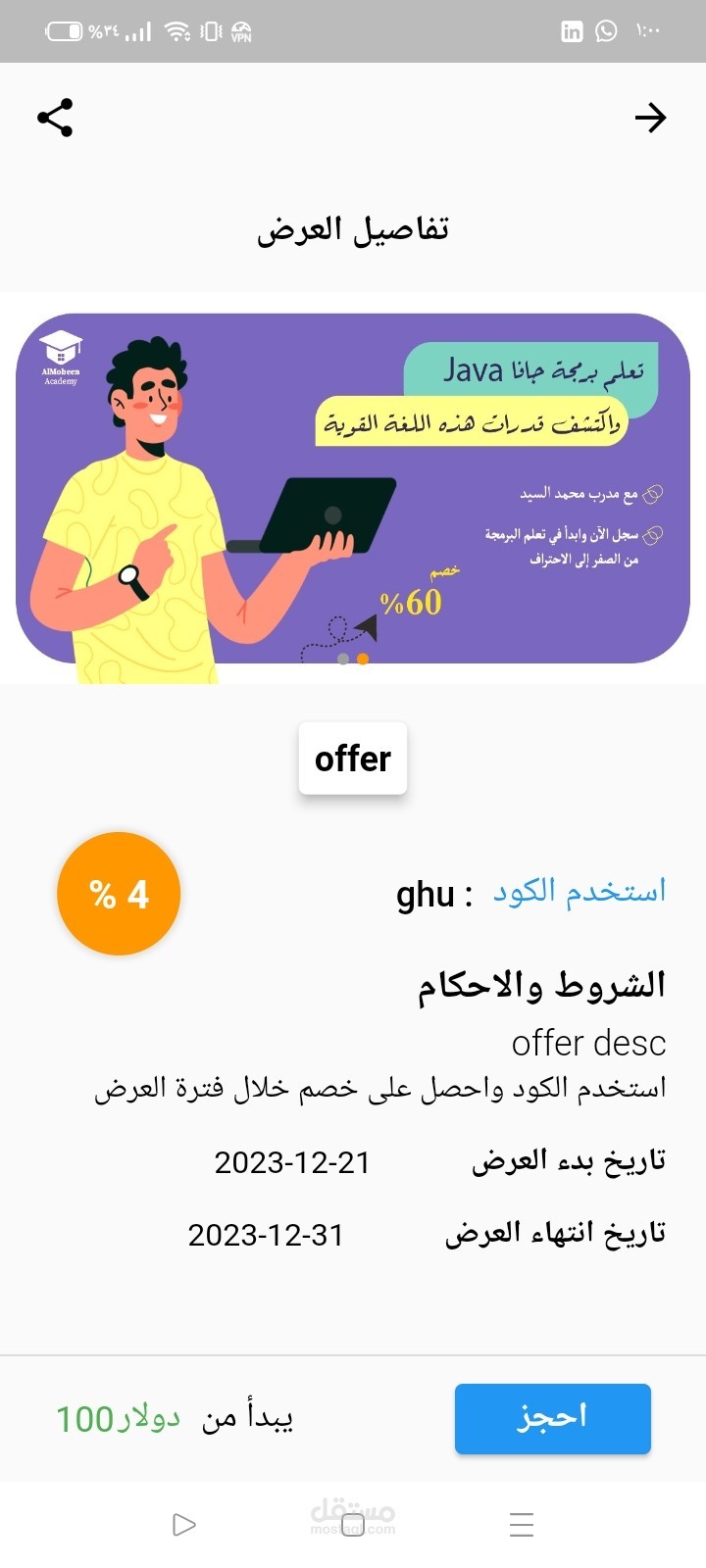Viewport: 706px width, 1568px height.
Task: Tap the blue احجز booking button
Action: tap(553, 1418)
